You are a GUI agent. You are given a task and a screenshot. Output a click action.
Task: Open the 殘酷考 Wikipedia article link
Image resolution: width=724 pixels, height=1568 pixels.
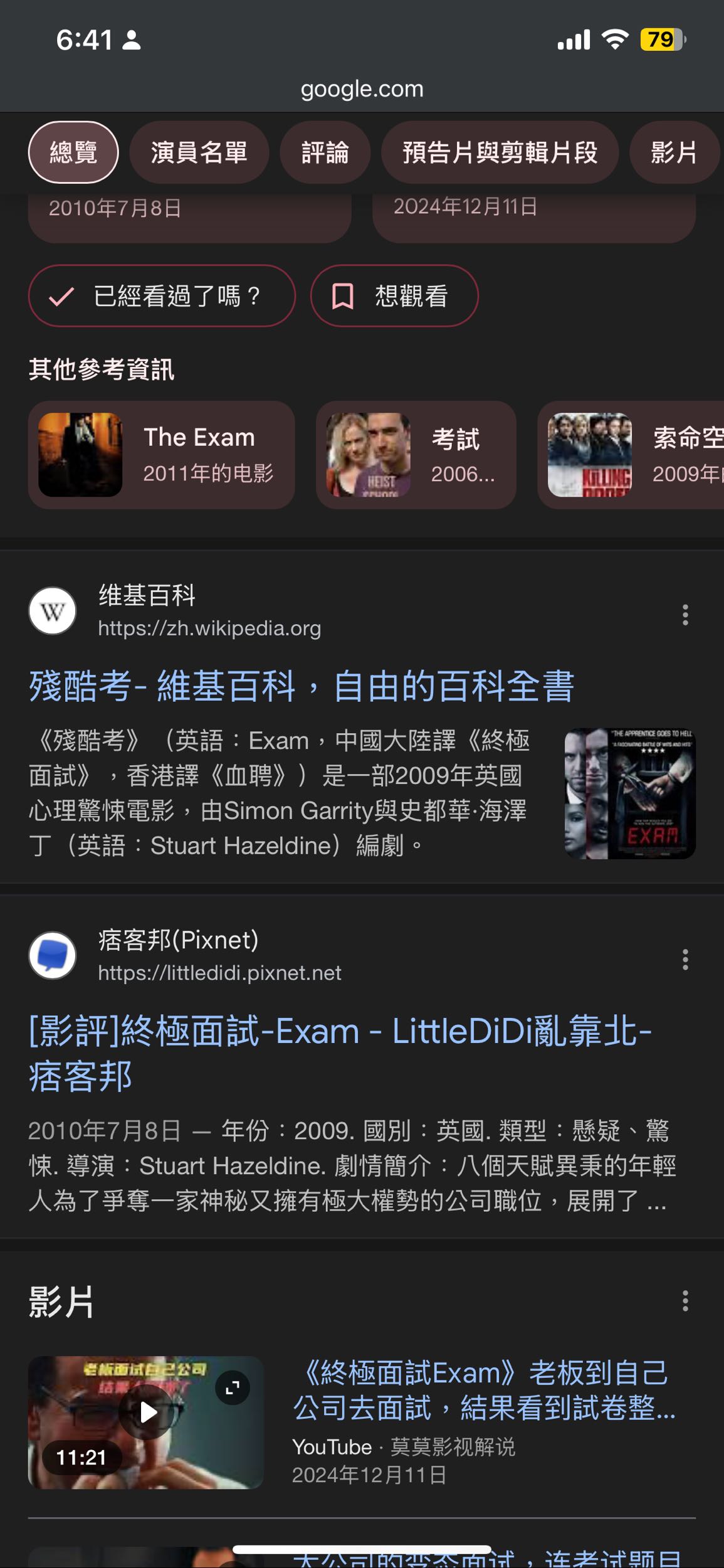301,687
